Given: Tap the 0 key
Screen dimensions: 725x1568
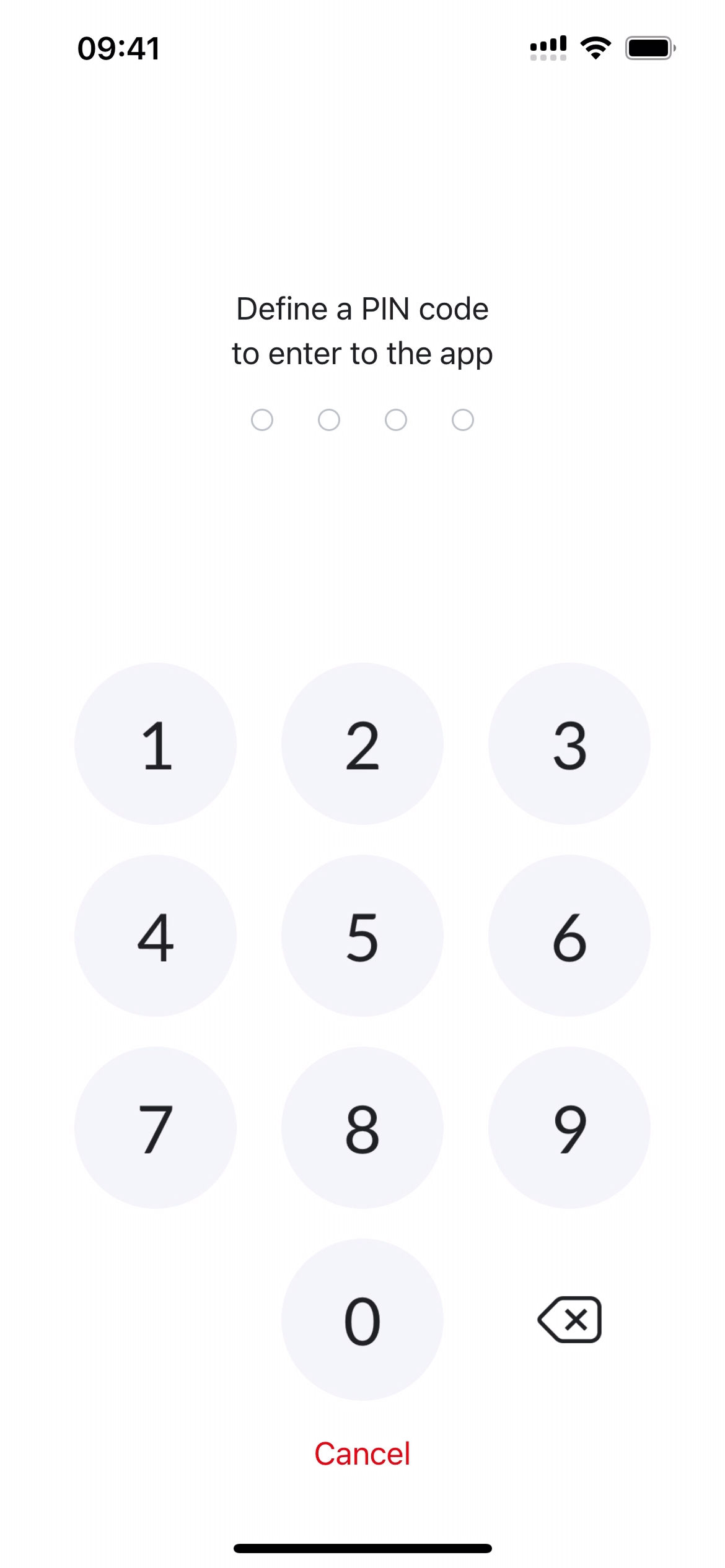Looking at the screenshot, I should (x=362, y=1320).
